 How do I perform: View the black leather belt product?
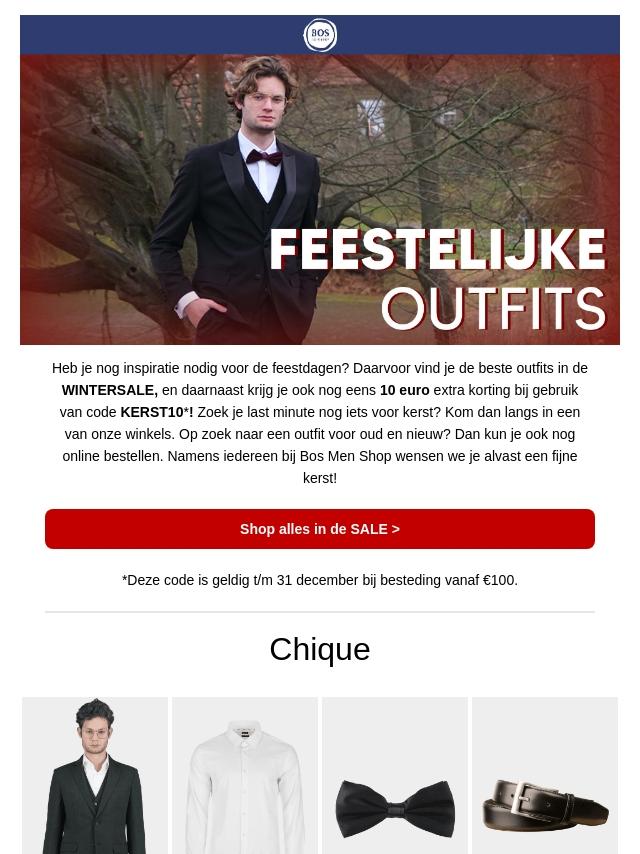[545, 776]
